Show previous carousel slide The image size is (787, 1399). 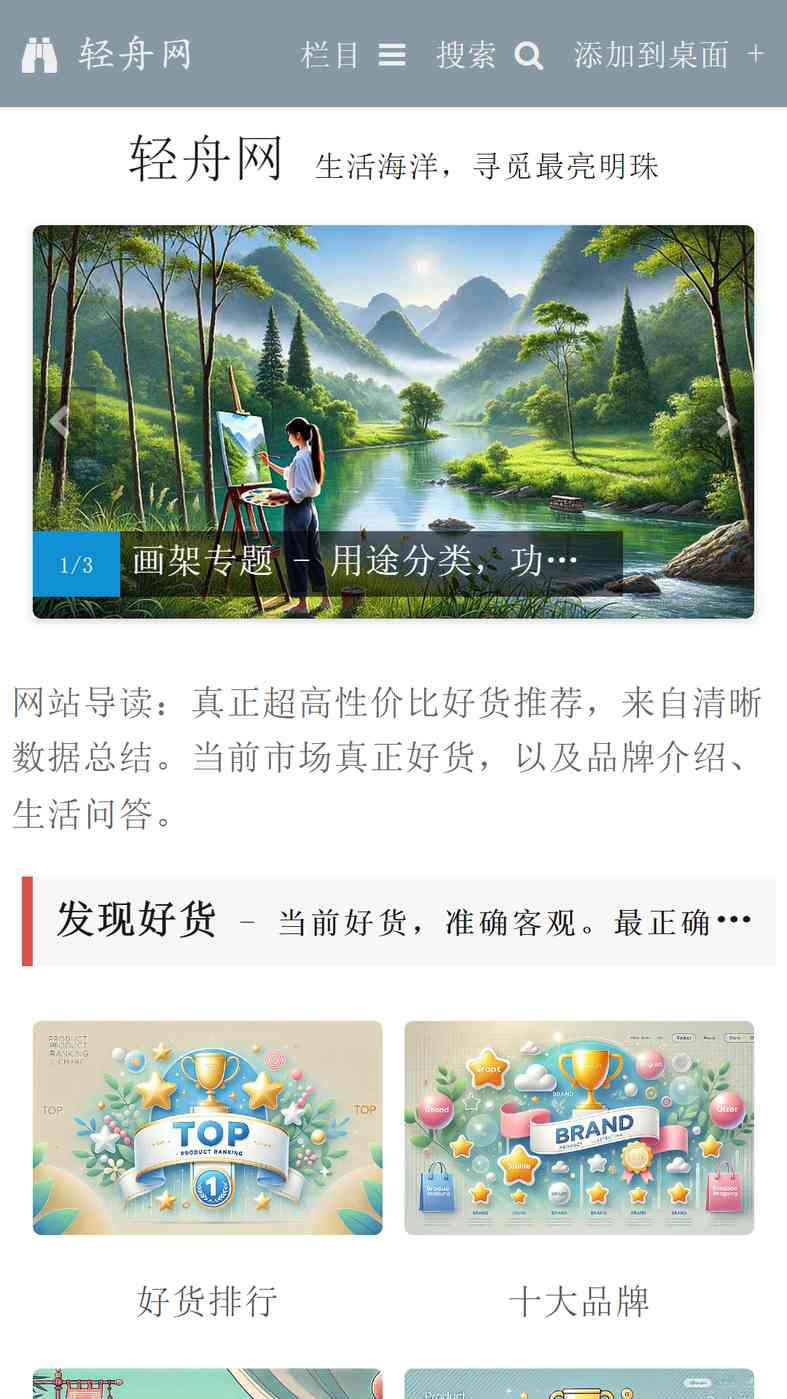(x=59, y=422)
